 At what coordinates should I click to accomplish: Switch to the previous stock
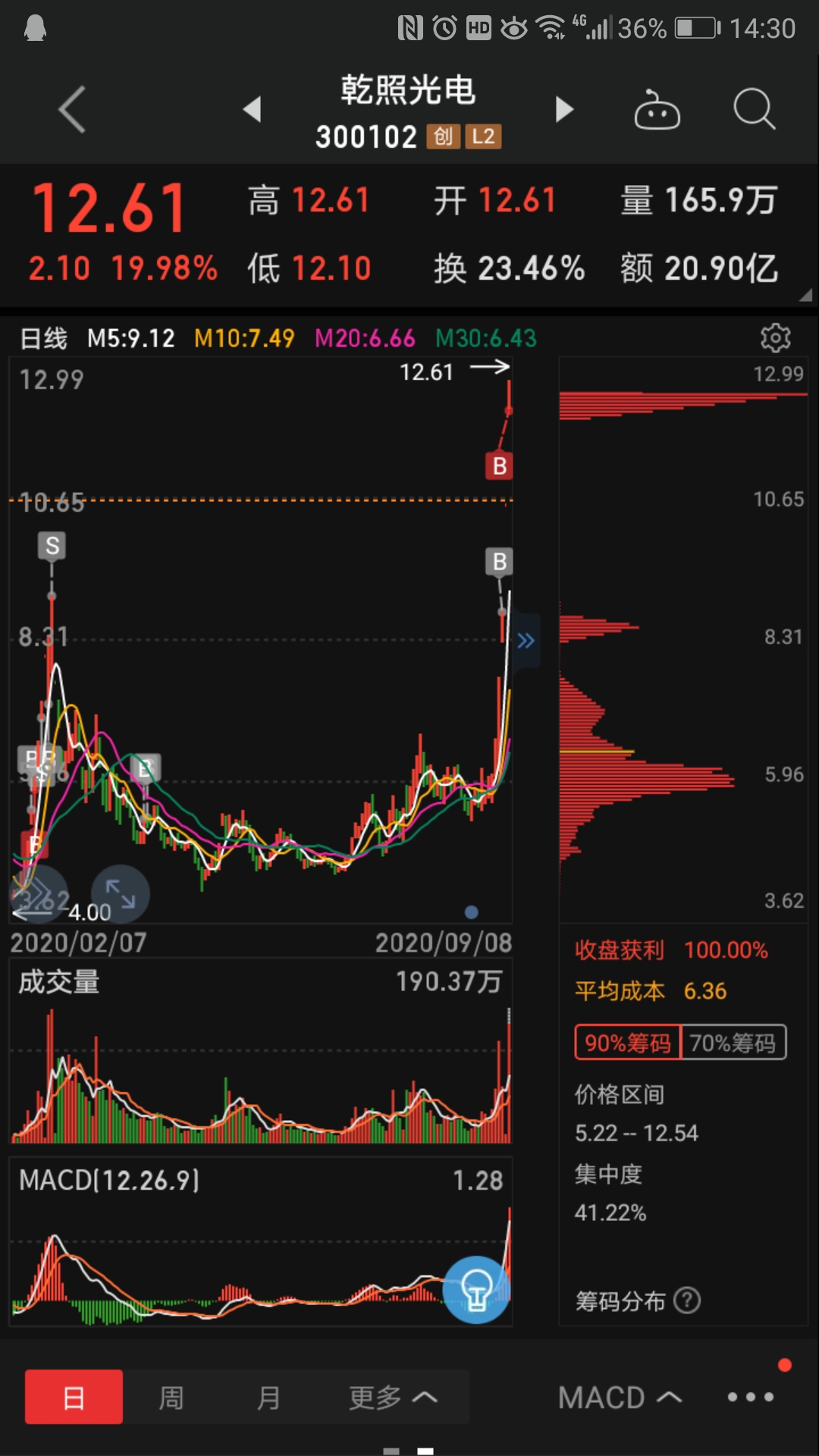pyautogui.click(x=253, y=109)
